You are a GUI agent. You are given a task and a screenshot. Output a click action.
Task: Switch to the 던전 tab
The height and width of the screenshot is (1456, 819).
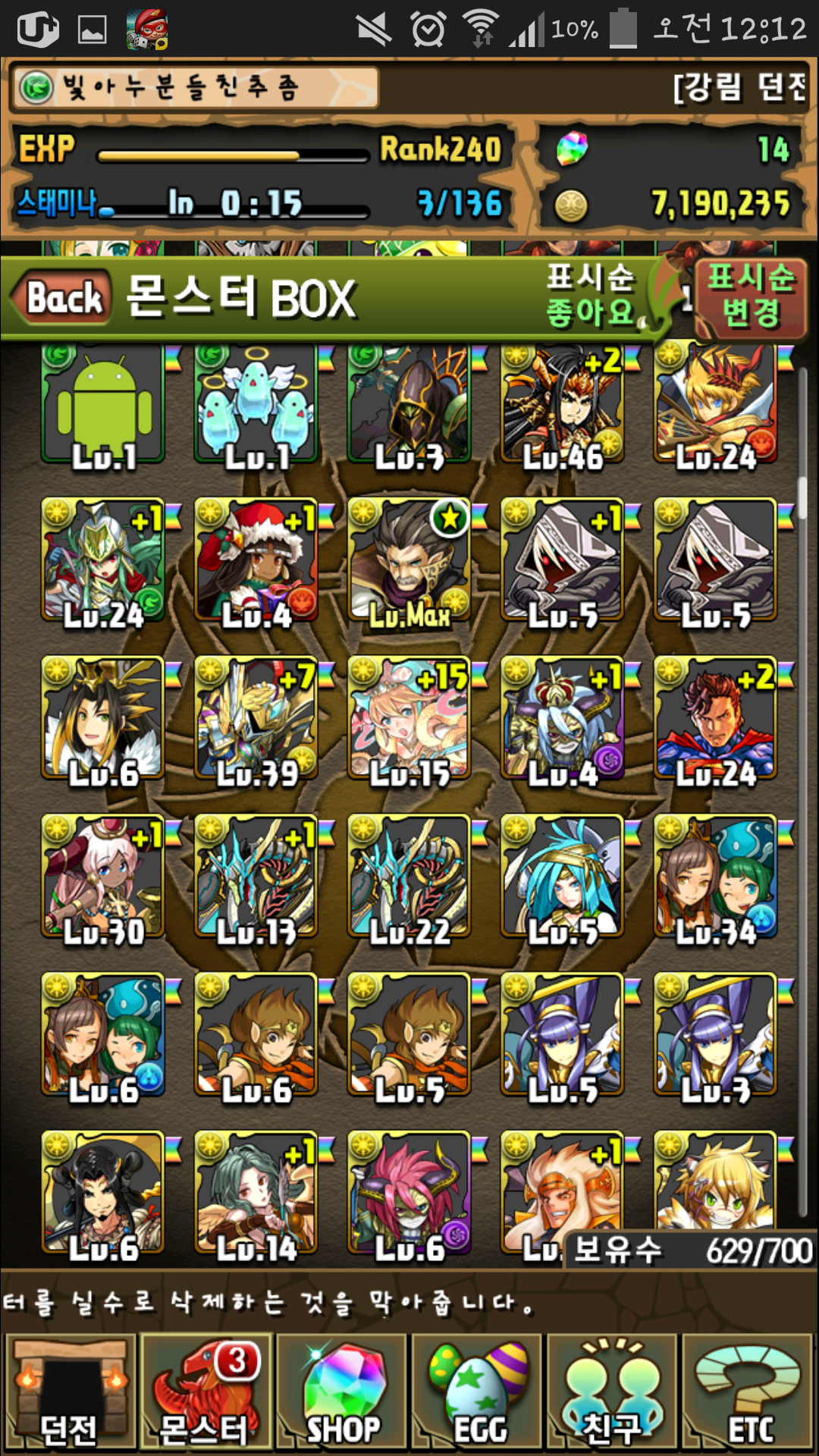point(70,1392)
